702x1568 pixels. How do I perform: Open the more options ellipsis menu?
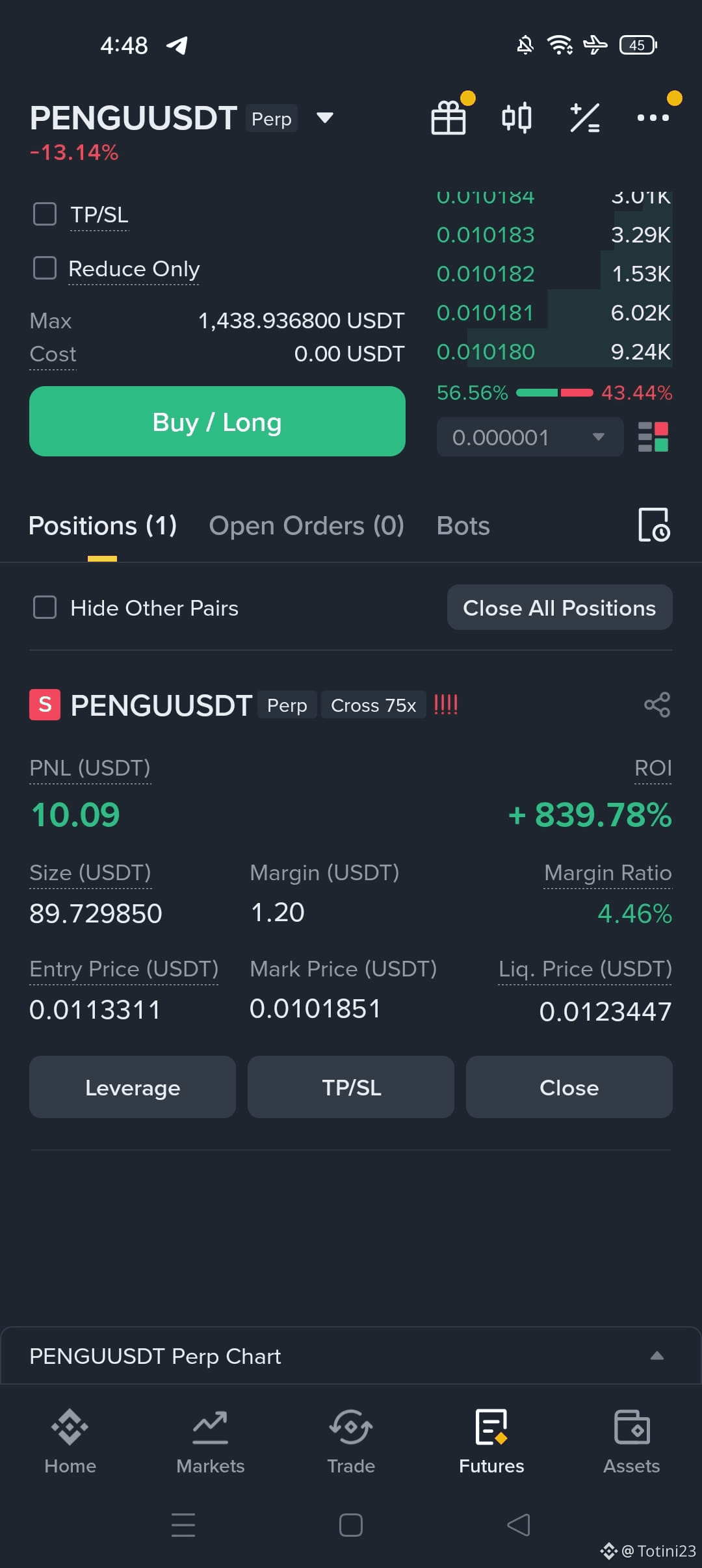coord(653,117)
